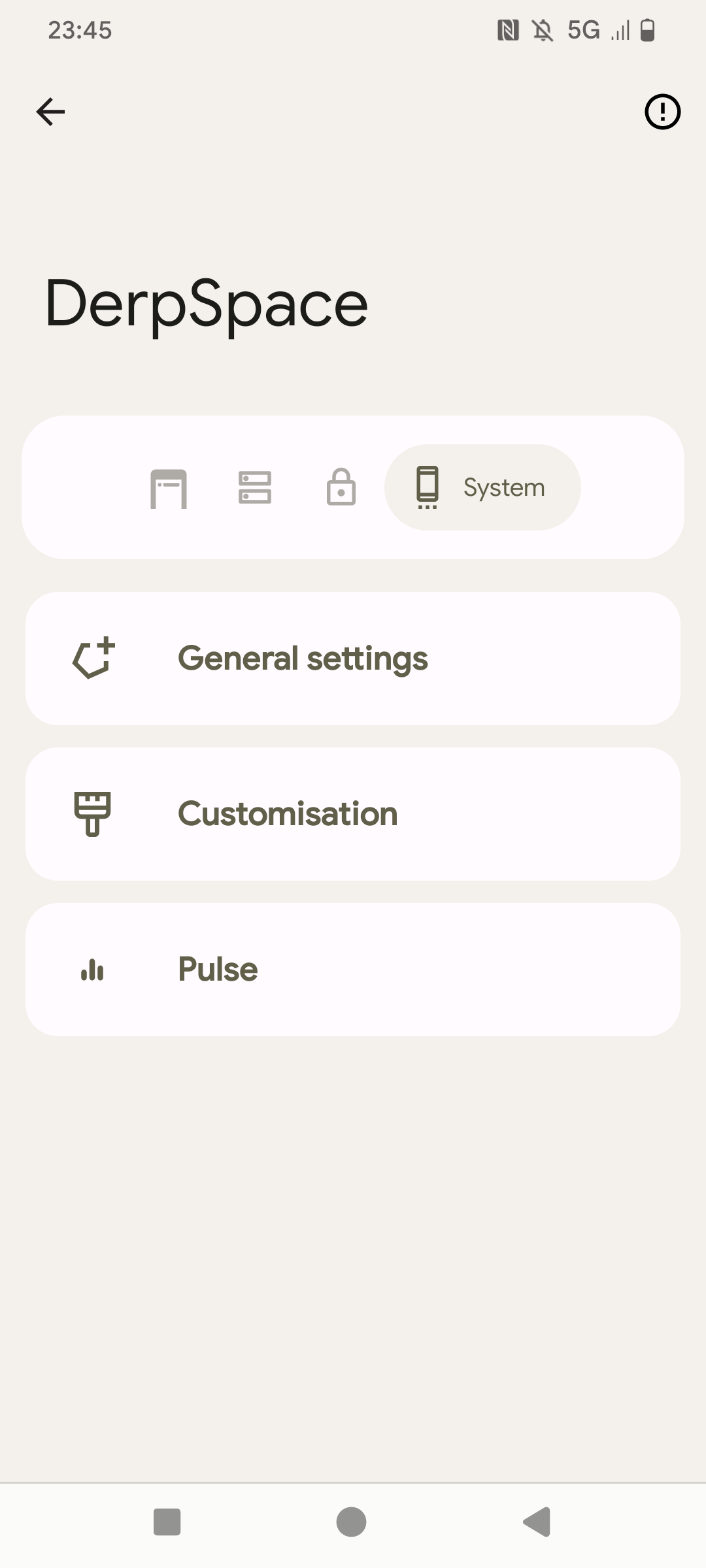The image size is (706, 1568).
Task: Open Customisation settings
Action: [353, 814]
